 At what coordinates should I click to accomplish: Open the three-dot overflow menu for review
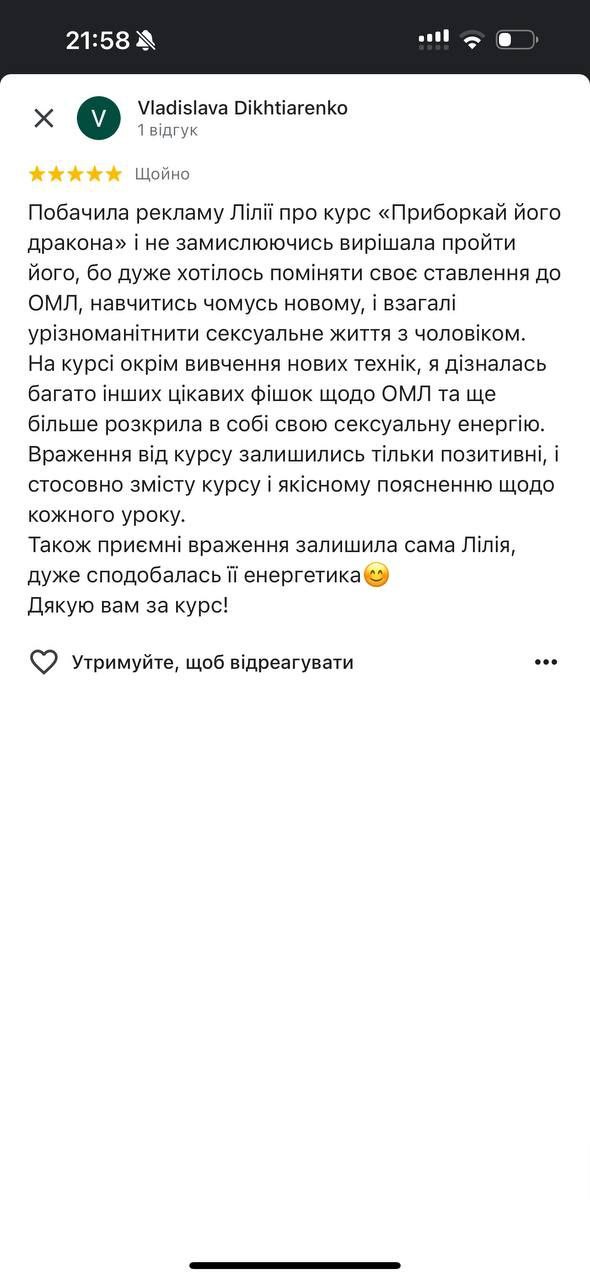[545, 662]
